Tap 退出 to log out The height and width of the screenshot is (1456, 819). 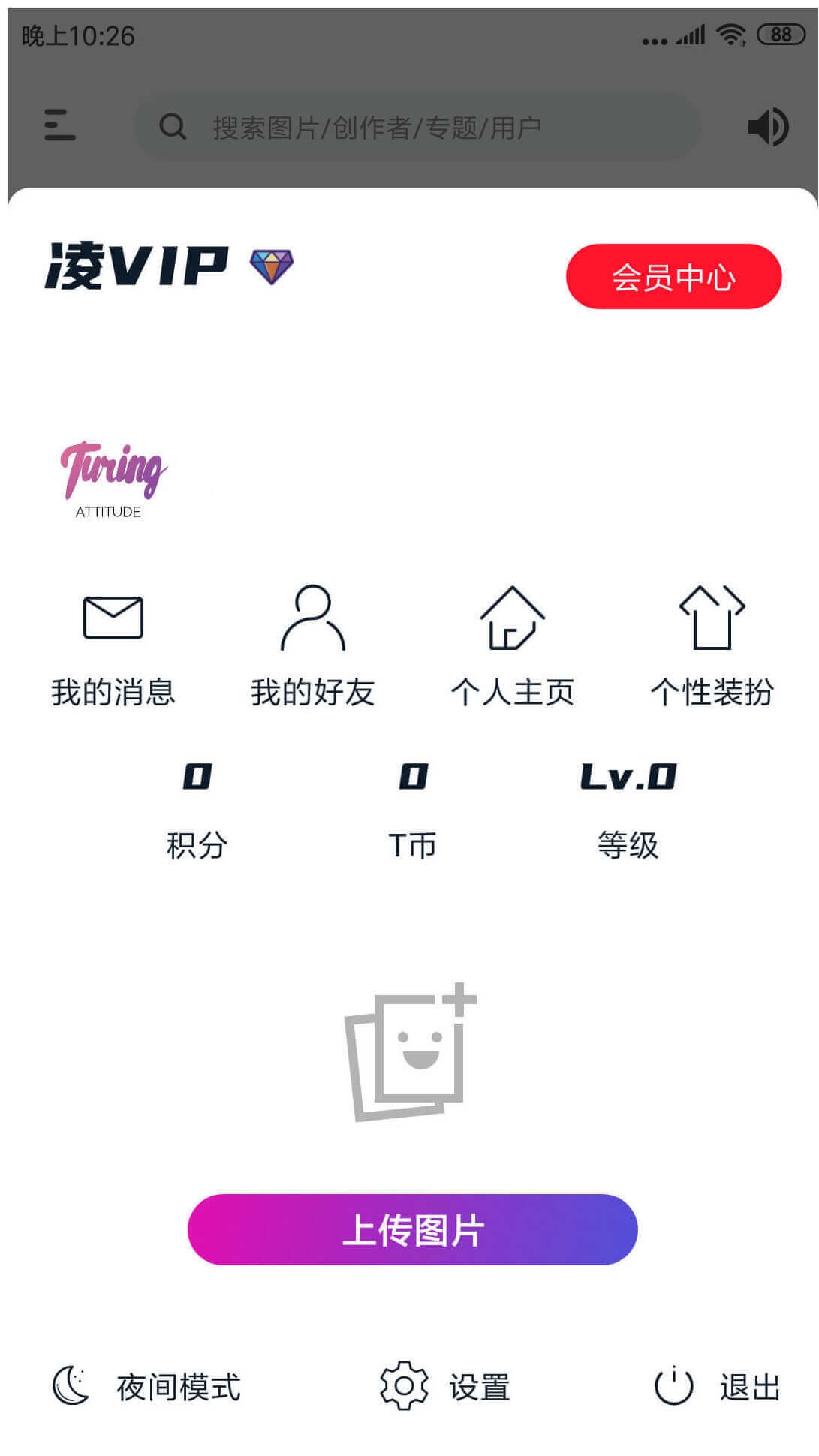pyautogui.click(x=717, y=1387)
